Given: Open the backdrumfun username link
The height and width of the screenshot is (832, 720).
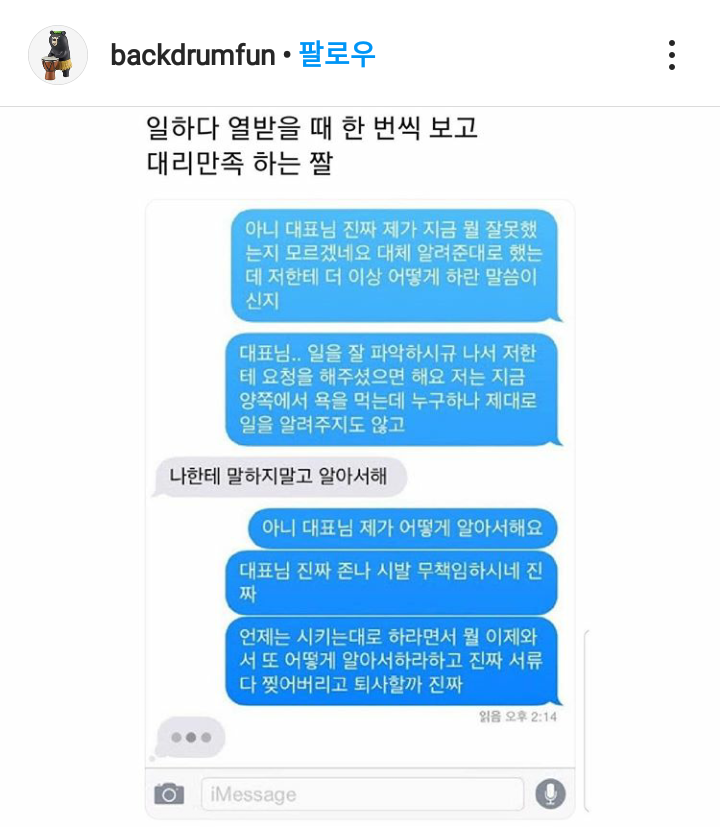Looking at the screenshot, I should 192,55.
